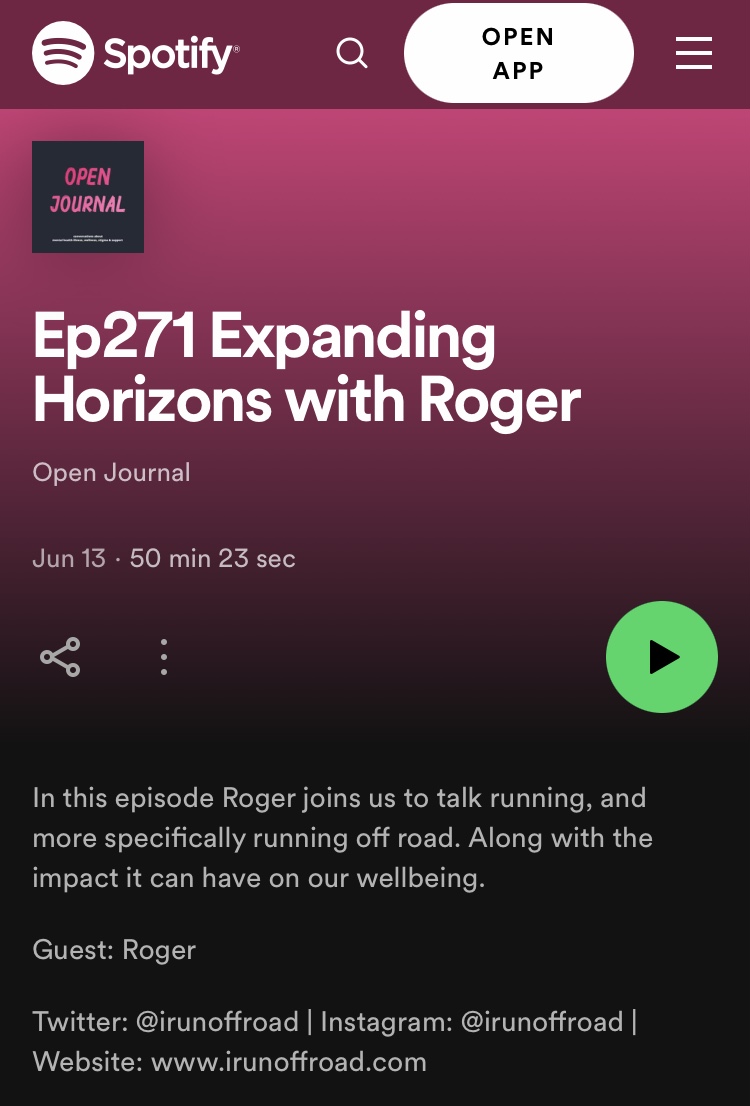Tap the OPEN APP button
Image resolution: width=750 pixels, height=1106 pixels.
point(518,53)
